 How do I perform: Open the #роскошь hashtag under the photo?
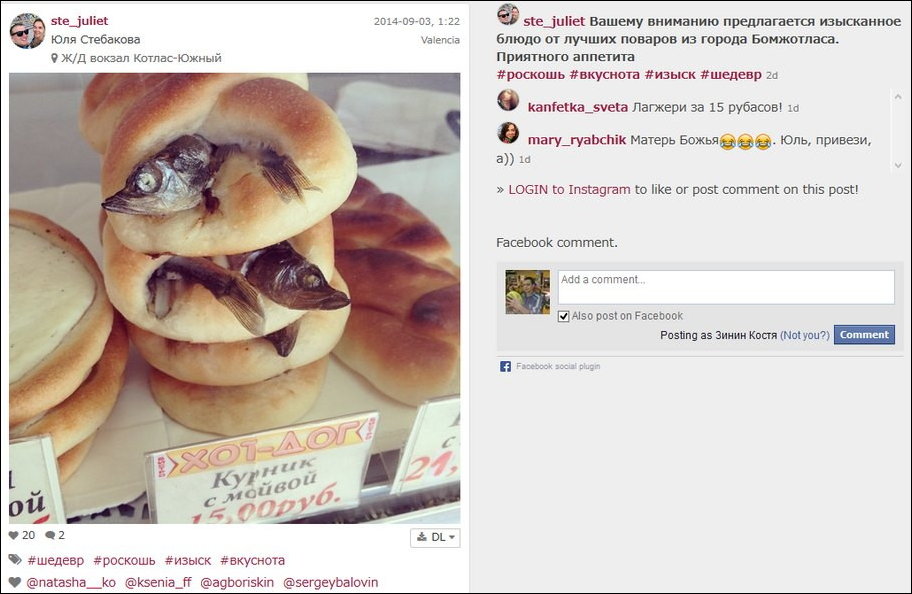[x=124, y=561]
